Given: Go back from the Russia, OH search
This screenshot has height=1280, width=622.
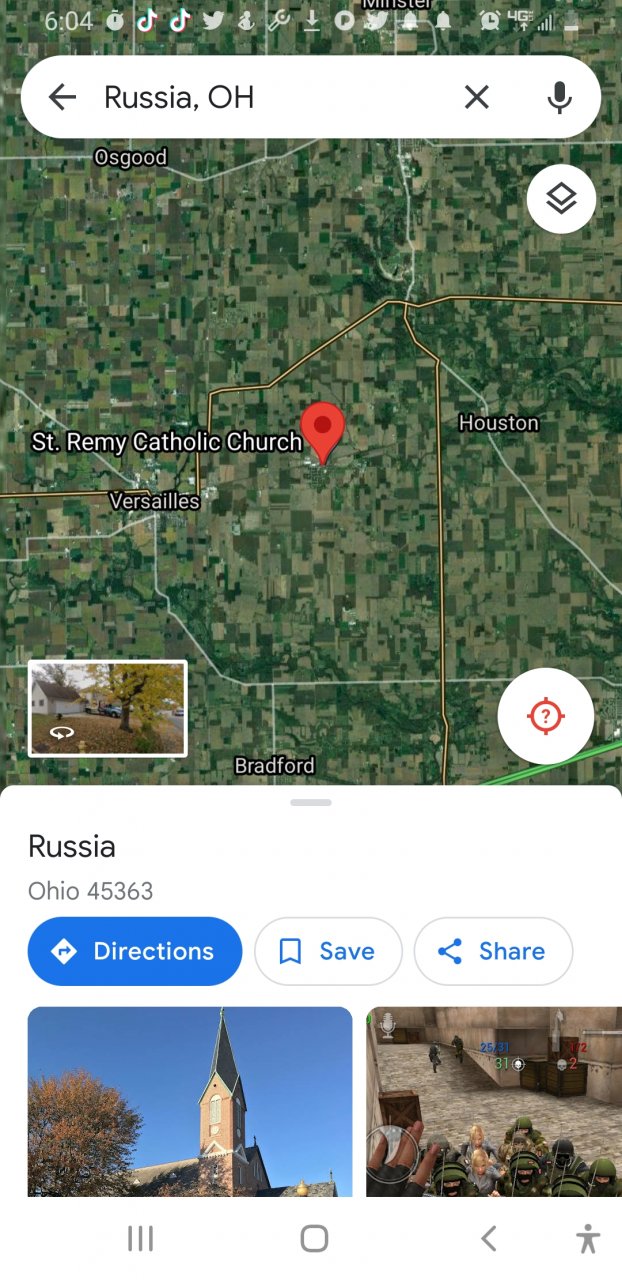Looking at the screenshot, I should coord(62,97).
